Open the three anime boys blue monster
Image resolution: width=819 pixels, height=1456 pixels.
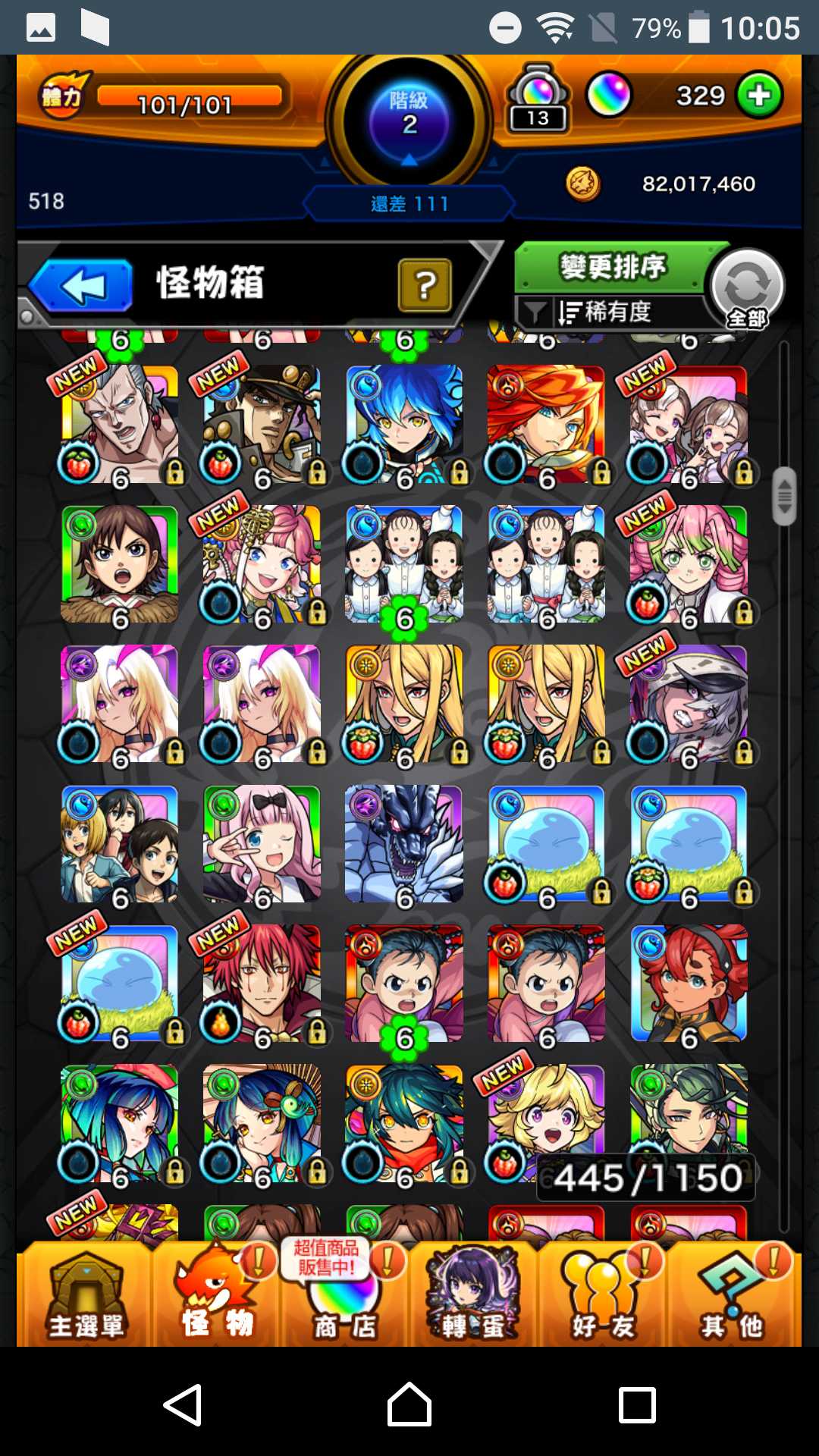tap(119, 843)
